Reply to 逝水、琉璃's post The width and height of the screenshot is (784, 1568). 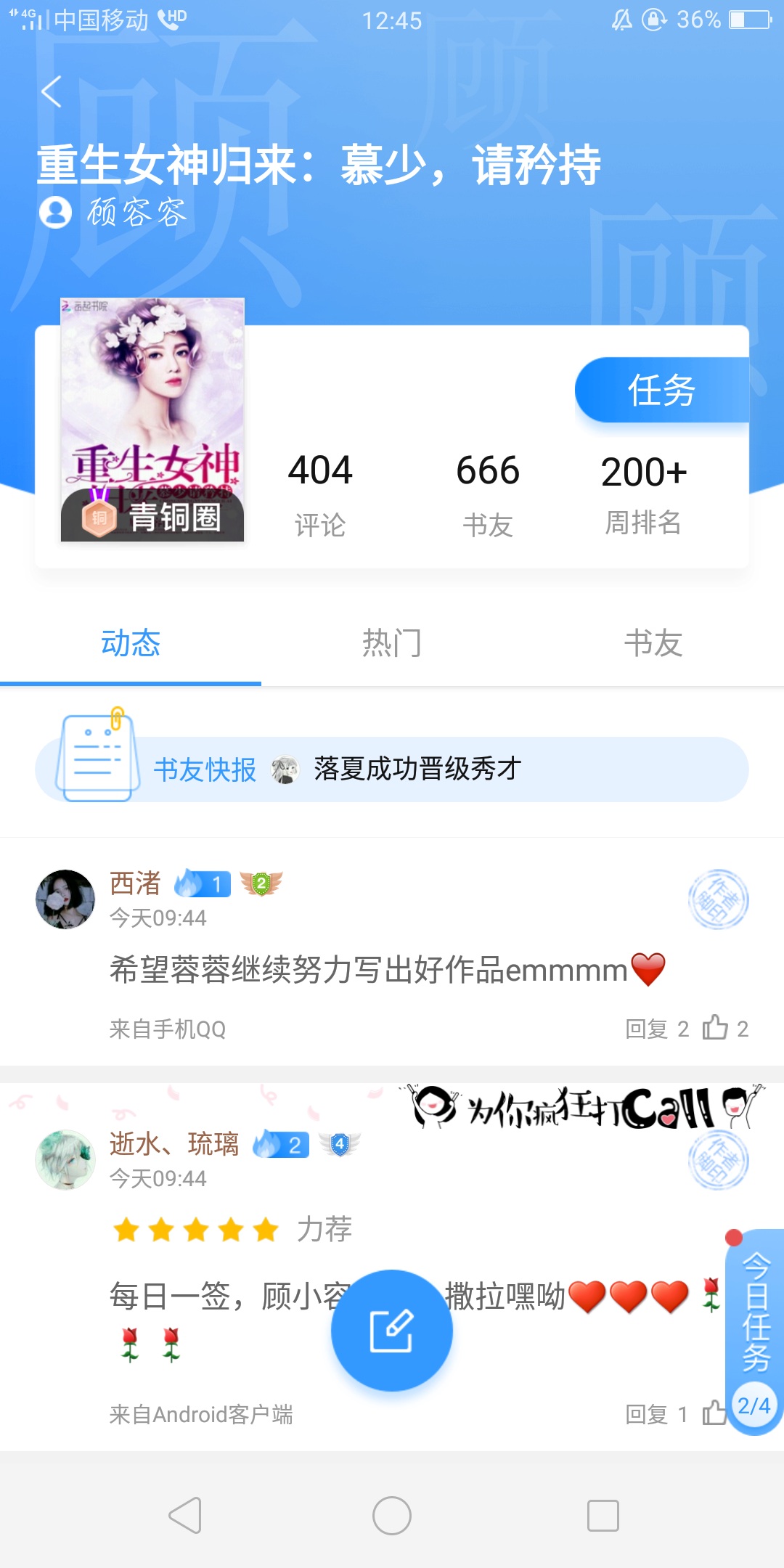[656, 1414]
